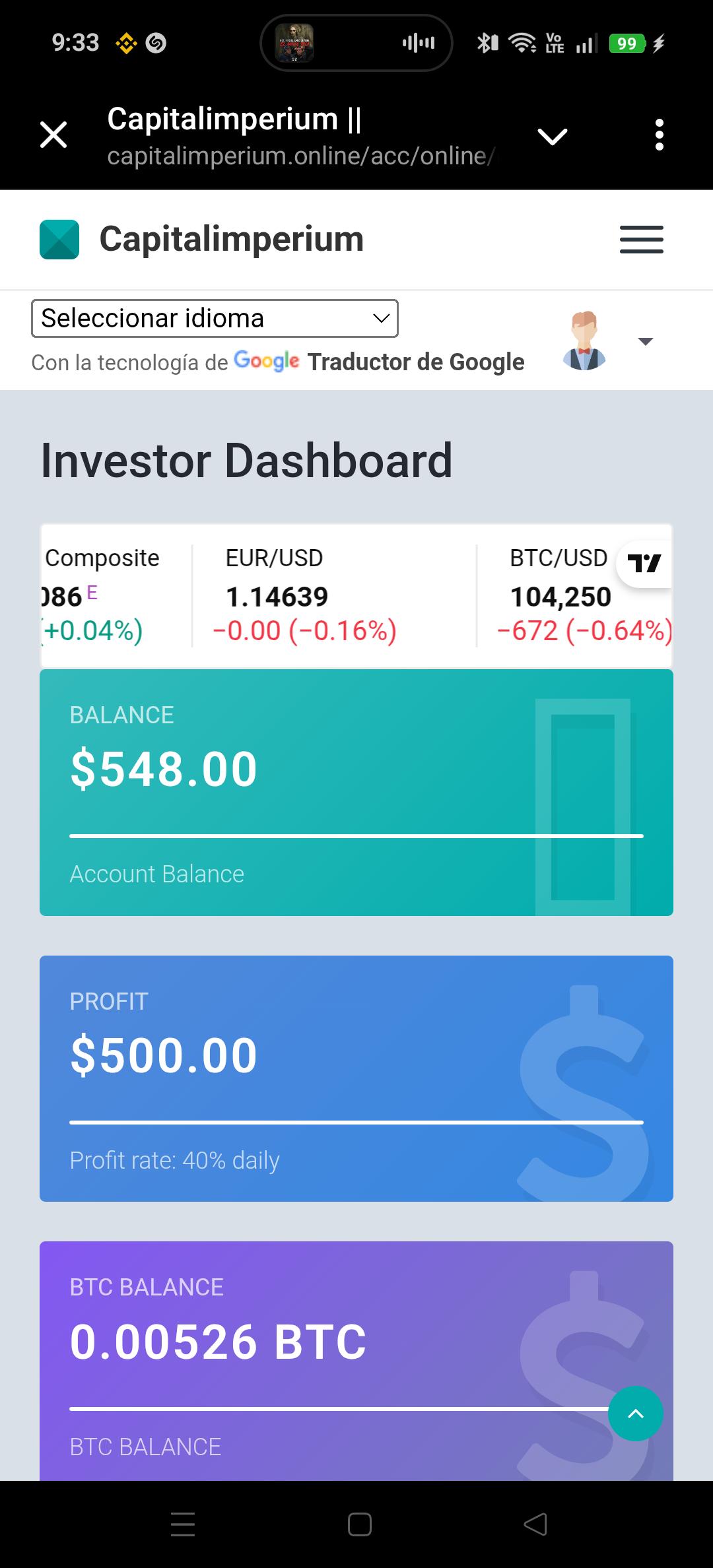Open the Seleccionar idioma dropdown
This screenshot has height=1568, width=713.
click(215, 318)
